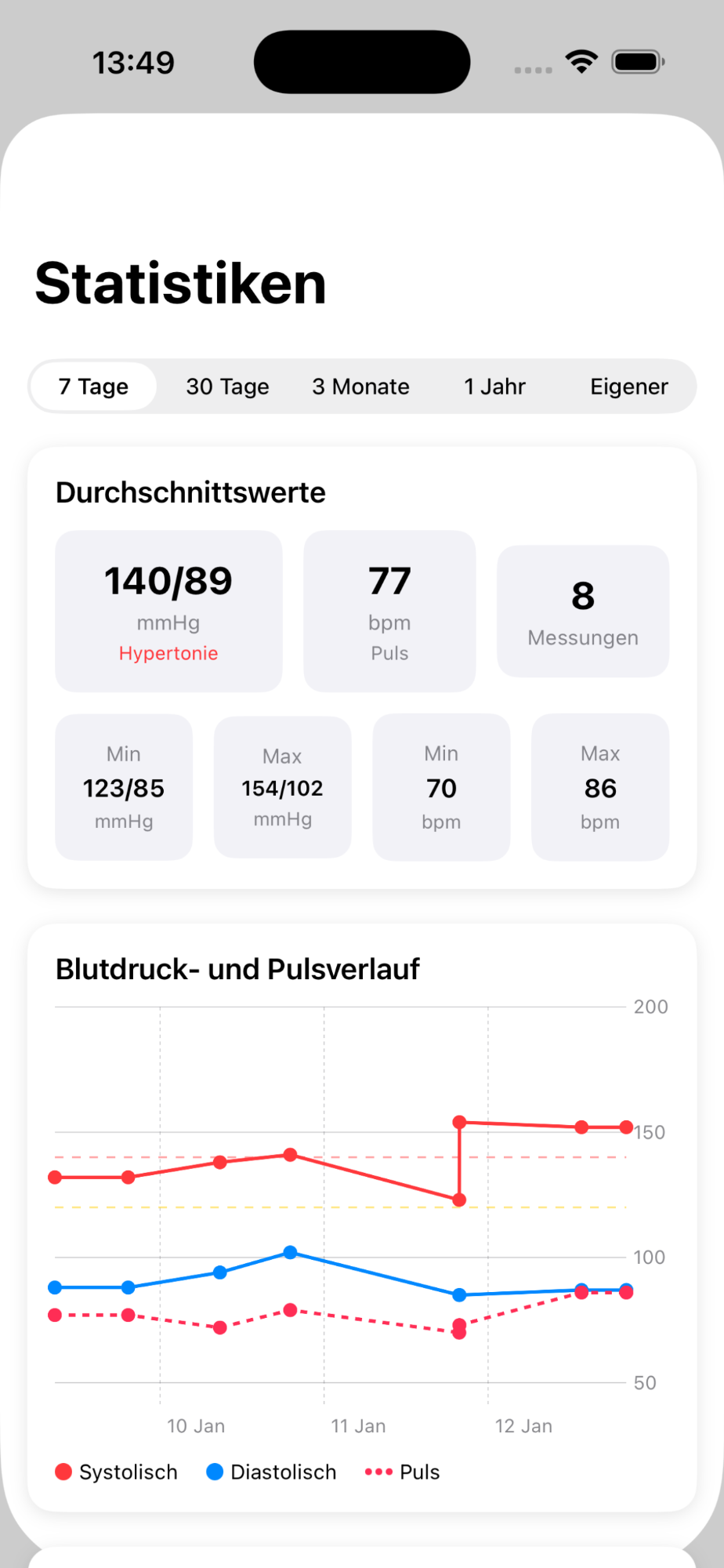The height and width of the screenshot is (1568, 724).
Task: Tap the Hypertonie warning label
Action: pos(168,653)
